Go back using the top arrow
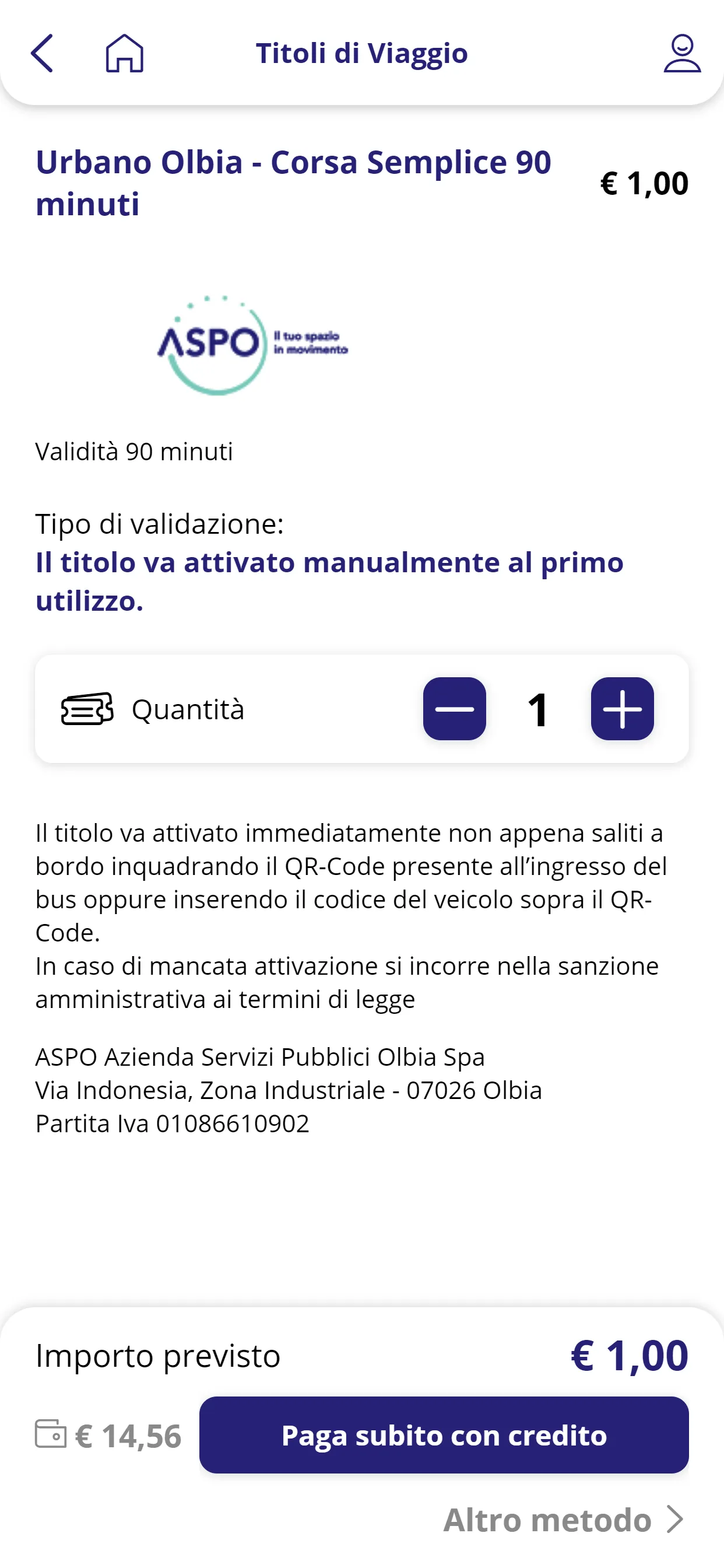Viewport: 724px width, 1568px height. (42, 54)
